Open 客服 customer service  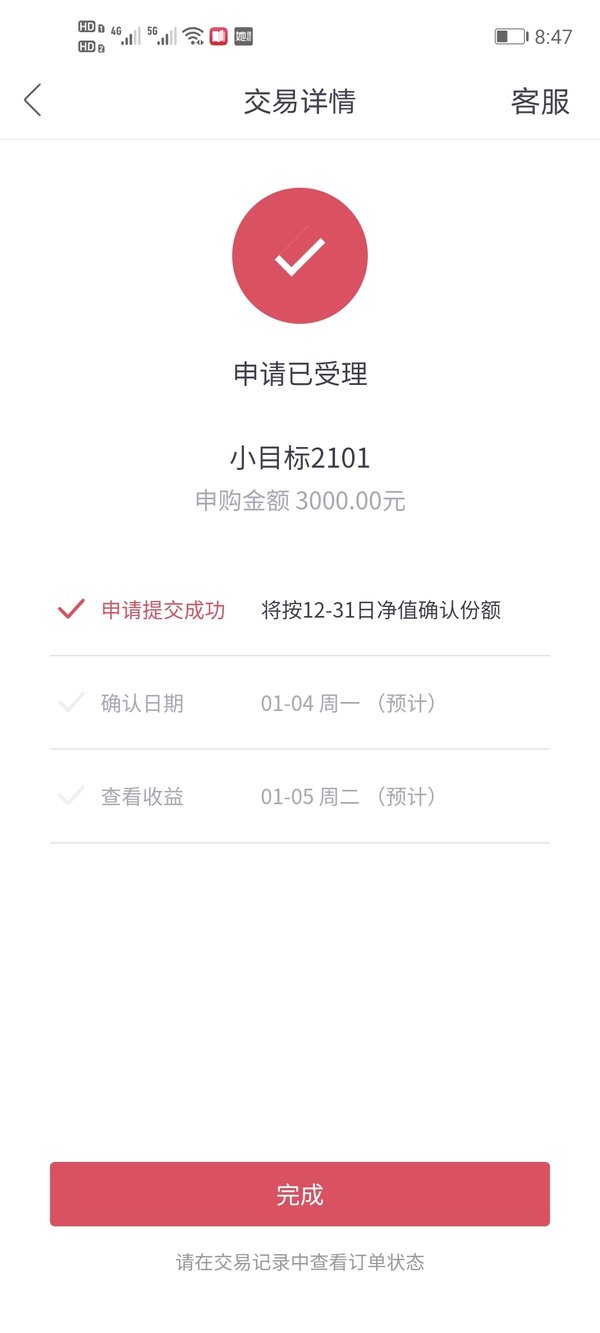click(x=540, y=101)
